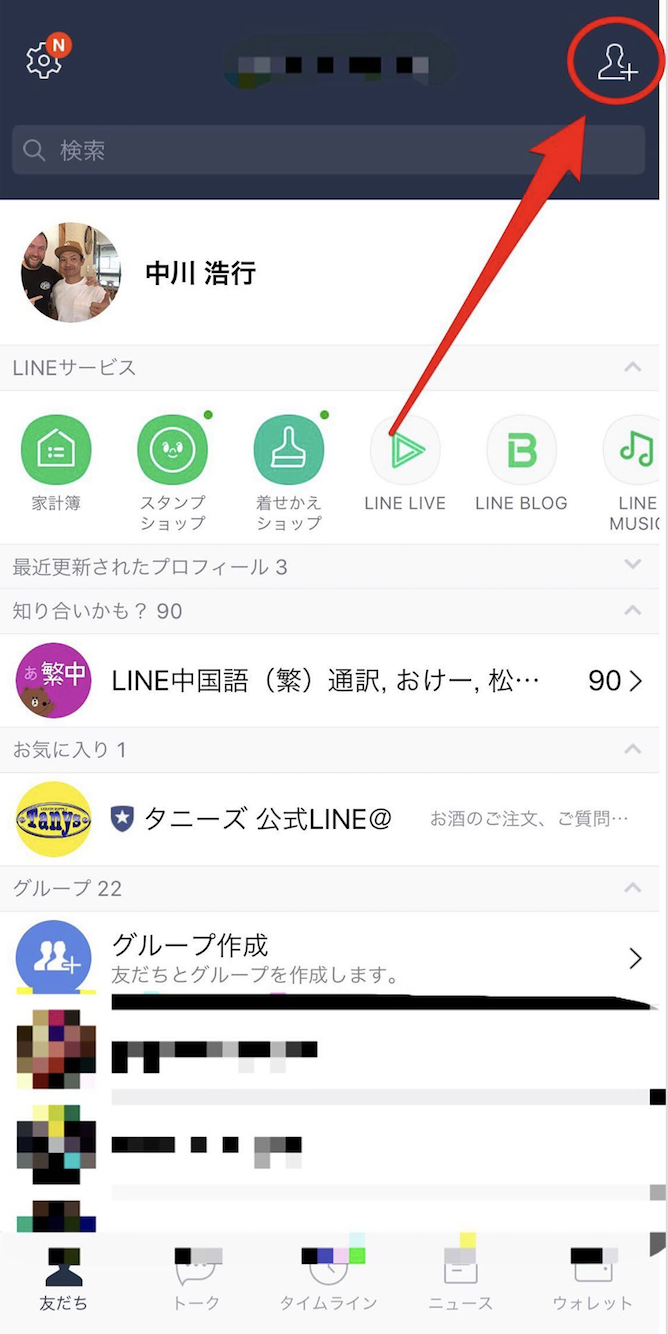Tap the add friend icon
Viewport: 668px width, 1334px height.
[x=616, y=63]
